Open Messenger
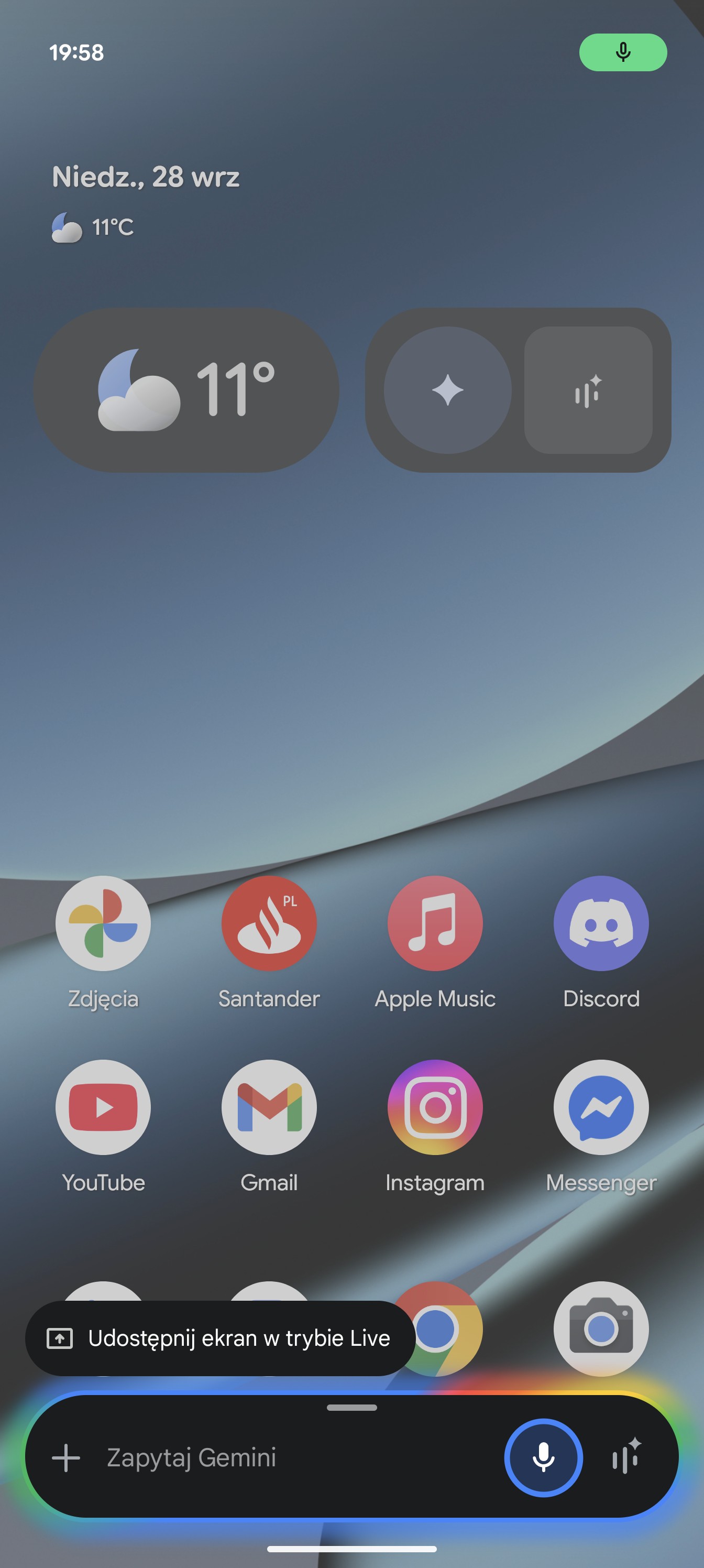The height and width of the screenshot is (1568, 704). [601, 1107]
